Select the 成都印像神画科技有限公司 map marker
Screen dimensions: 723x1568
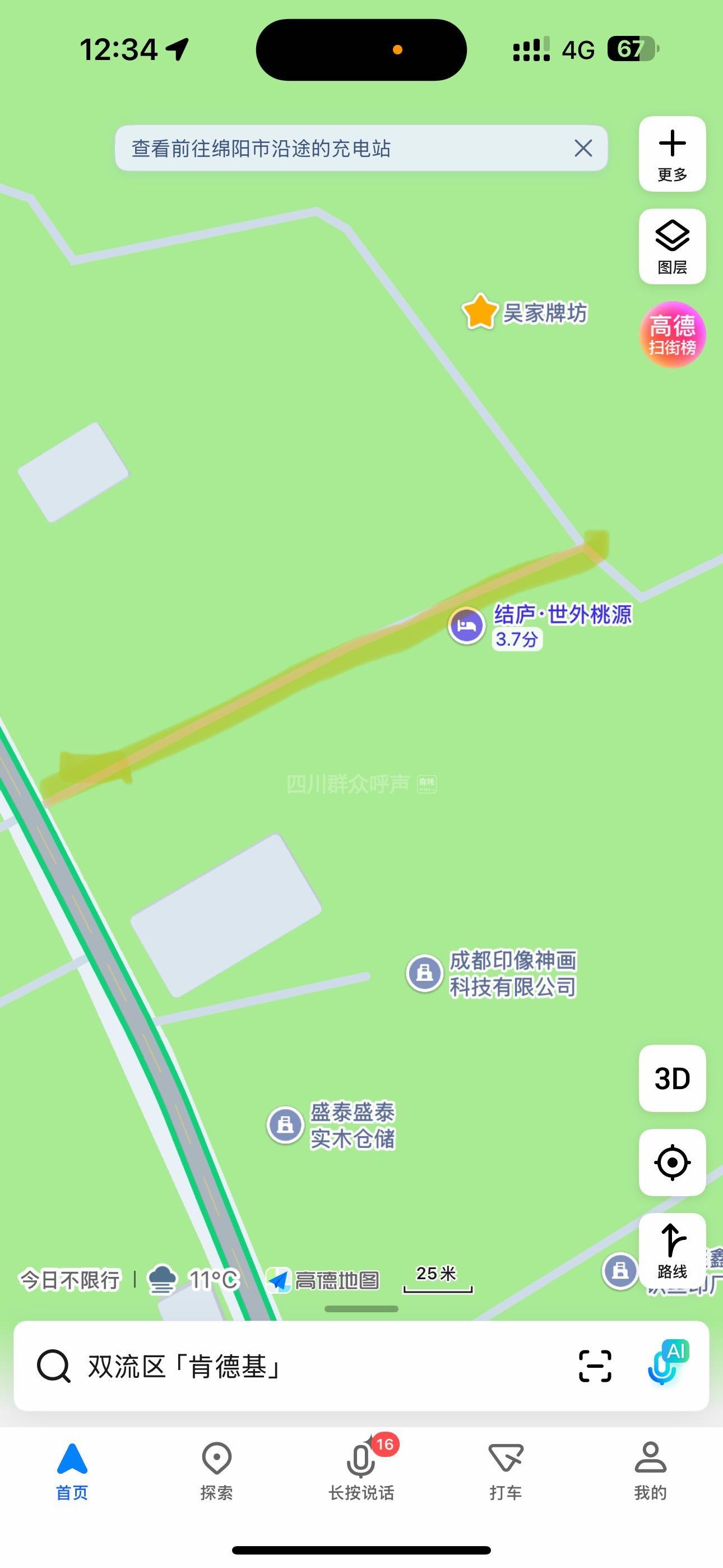point(424,972)
